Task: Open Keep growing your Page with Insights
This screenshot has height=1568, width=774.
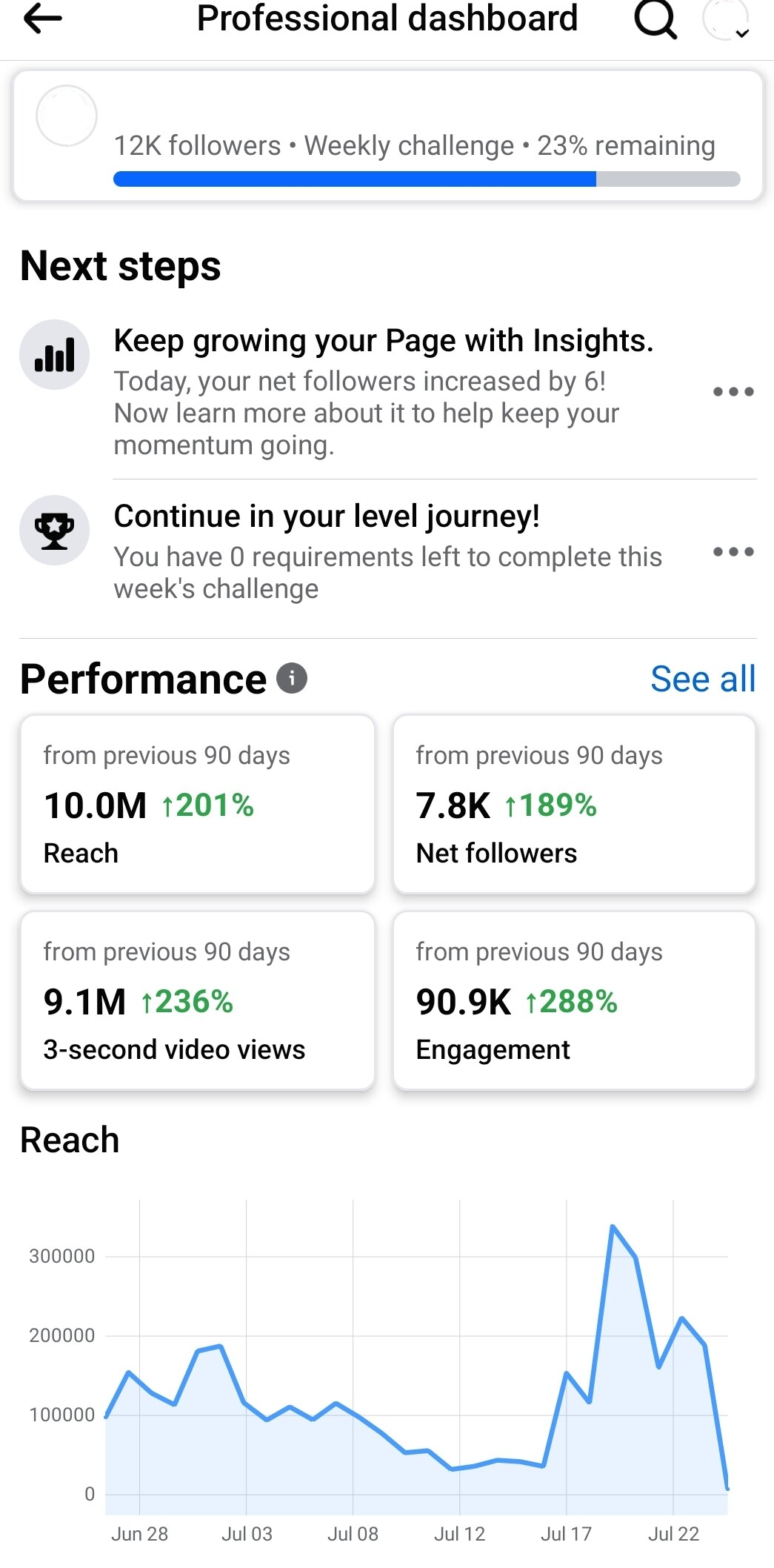Action: 384,340
